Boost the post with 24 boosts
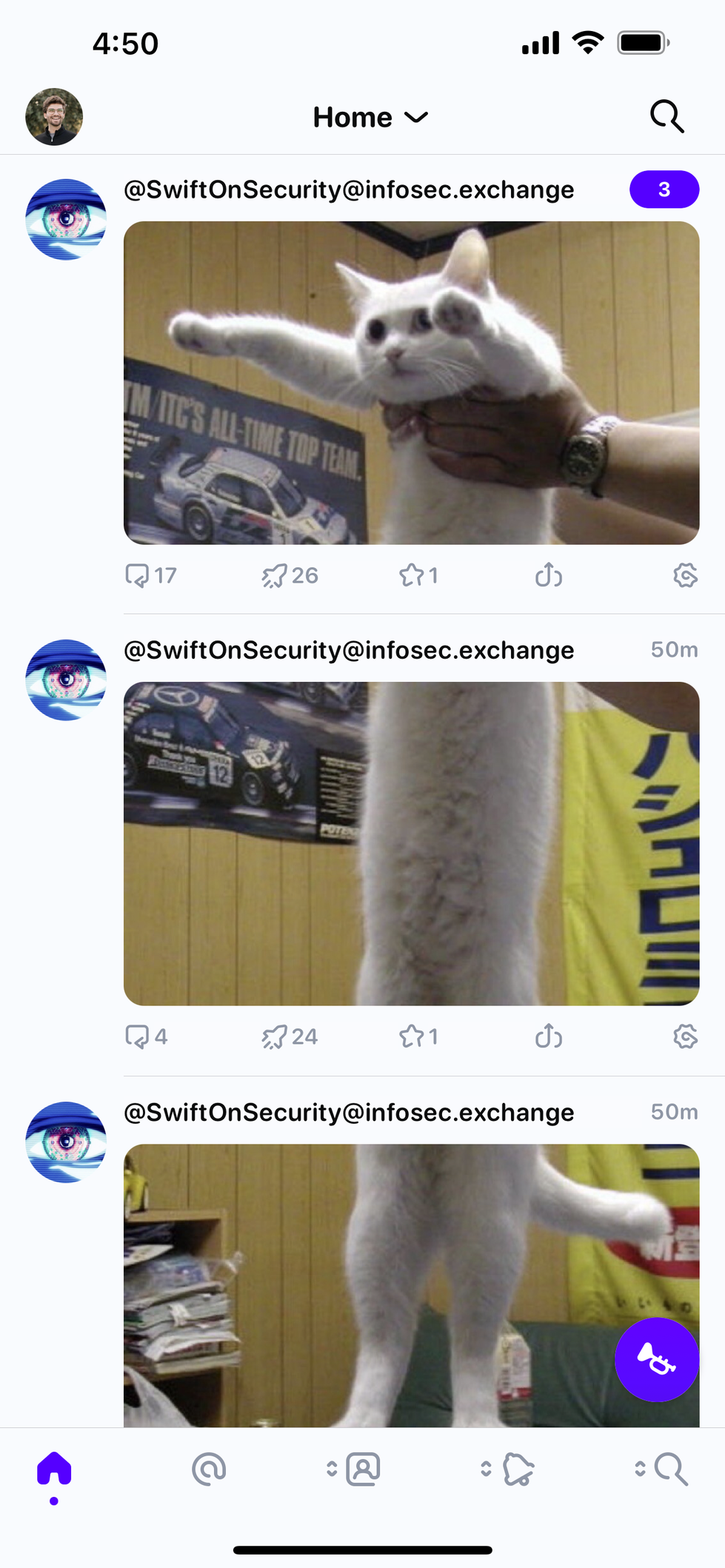Screen dimensions: 725x1568 275,1036
